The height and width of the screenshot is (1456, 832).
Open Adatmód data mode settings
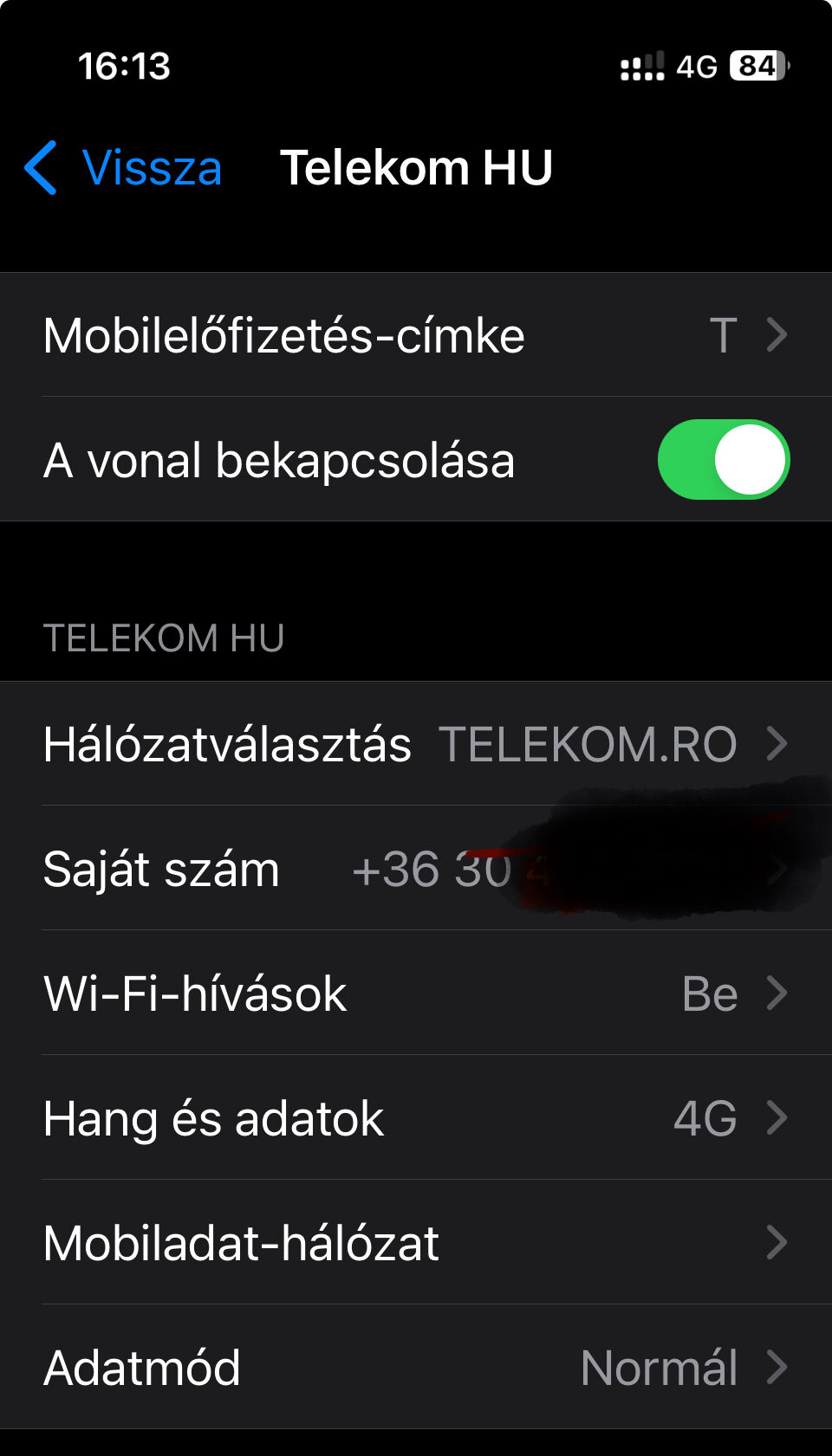tap(416, 1368)
